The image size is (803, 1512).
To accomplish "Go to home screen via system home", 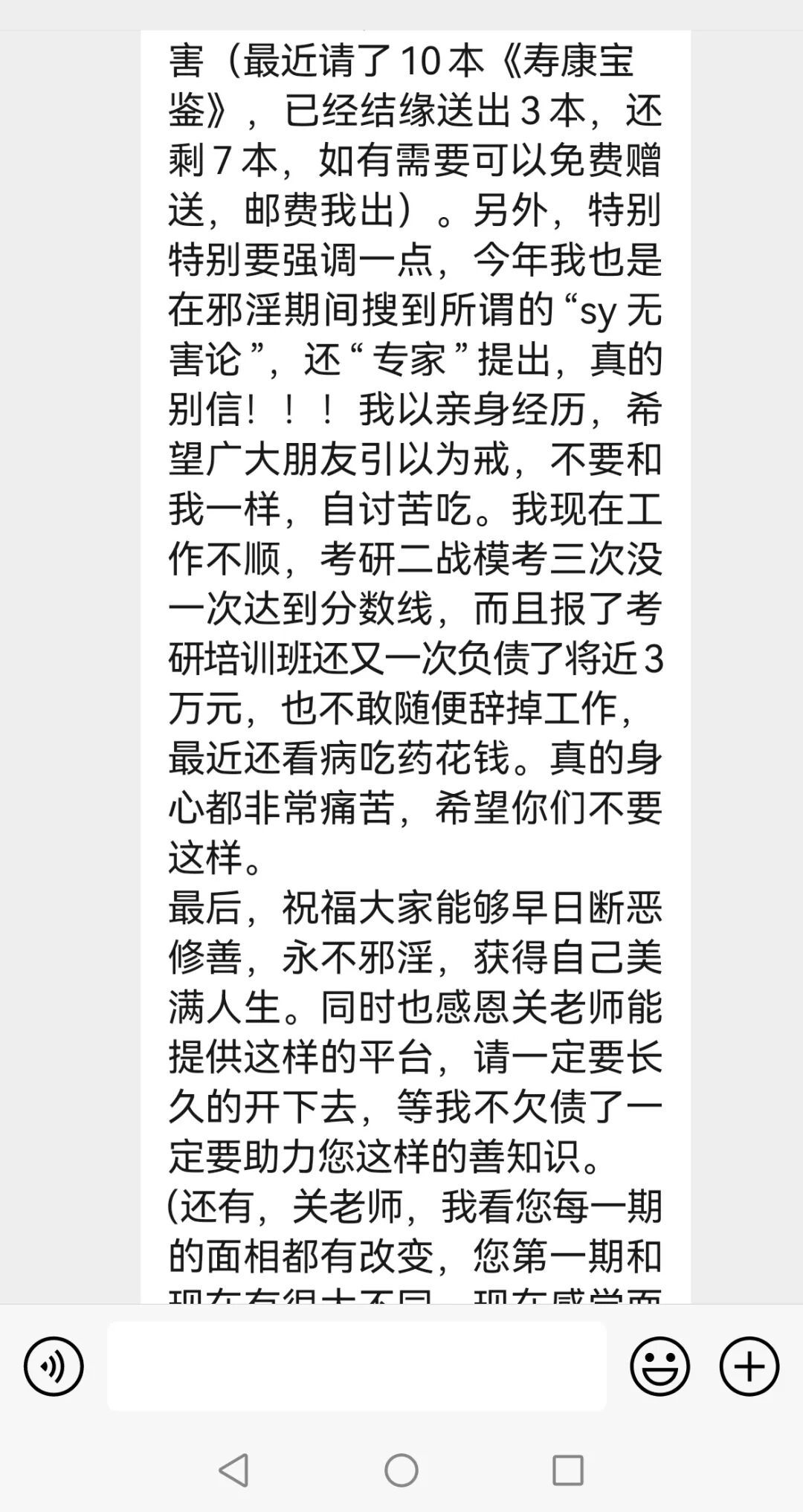I will [x=401, y=1470].
